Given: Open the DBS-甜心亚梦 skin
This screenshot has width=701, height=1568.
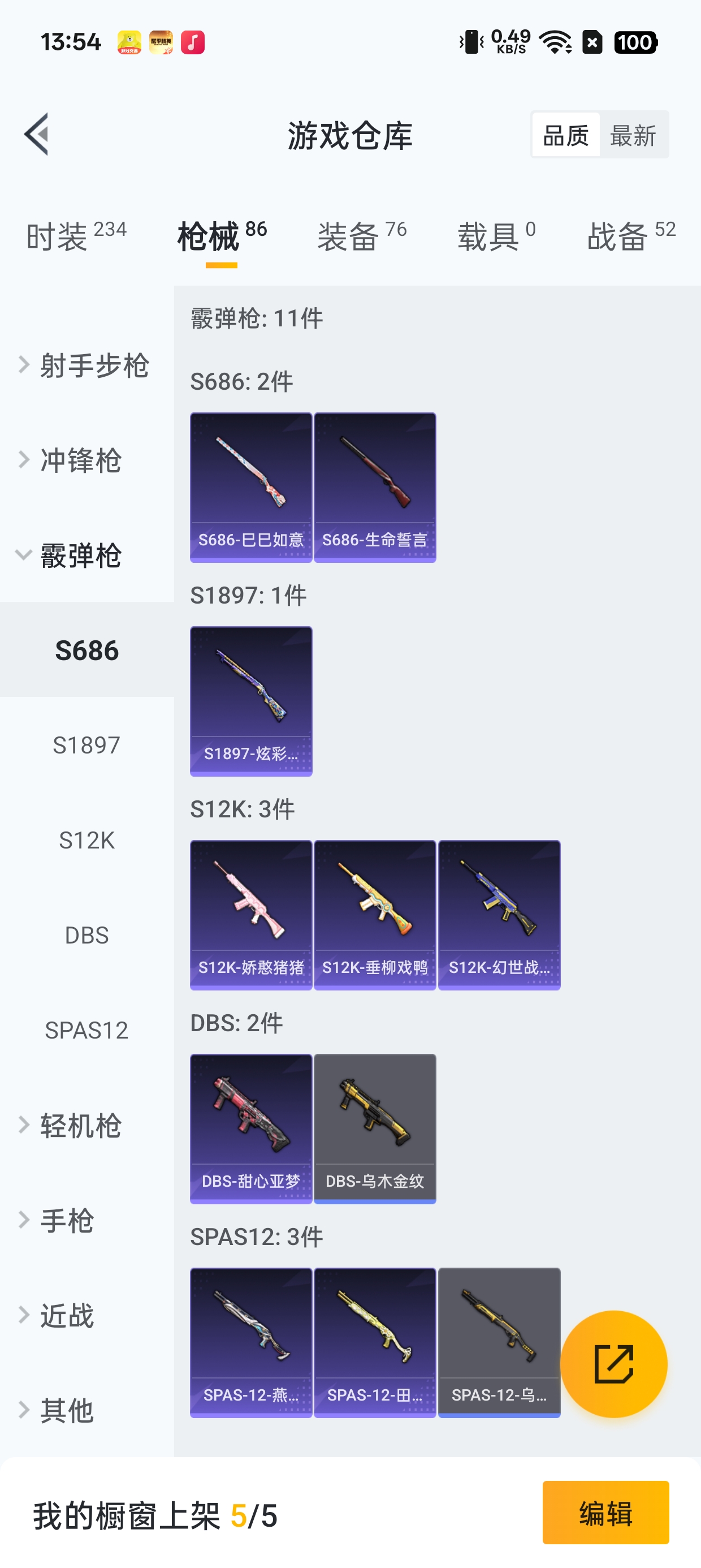Looking at the screenshot, I should tap(250, 1128).
